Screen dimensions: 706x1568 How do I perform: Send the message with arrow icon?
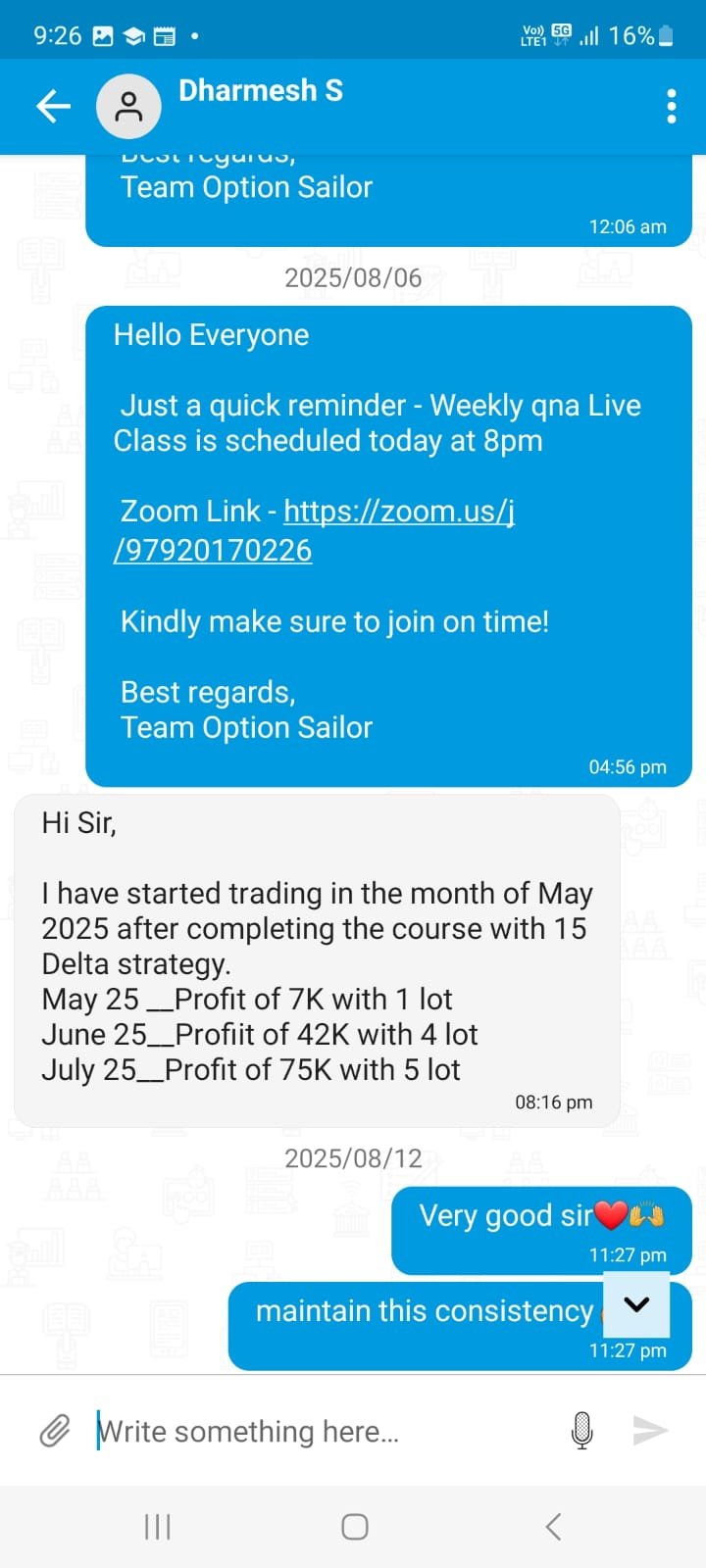[650, 1431]
